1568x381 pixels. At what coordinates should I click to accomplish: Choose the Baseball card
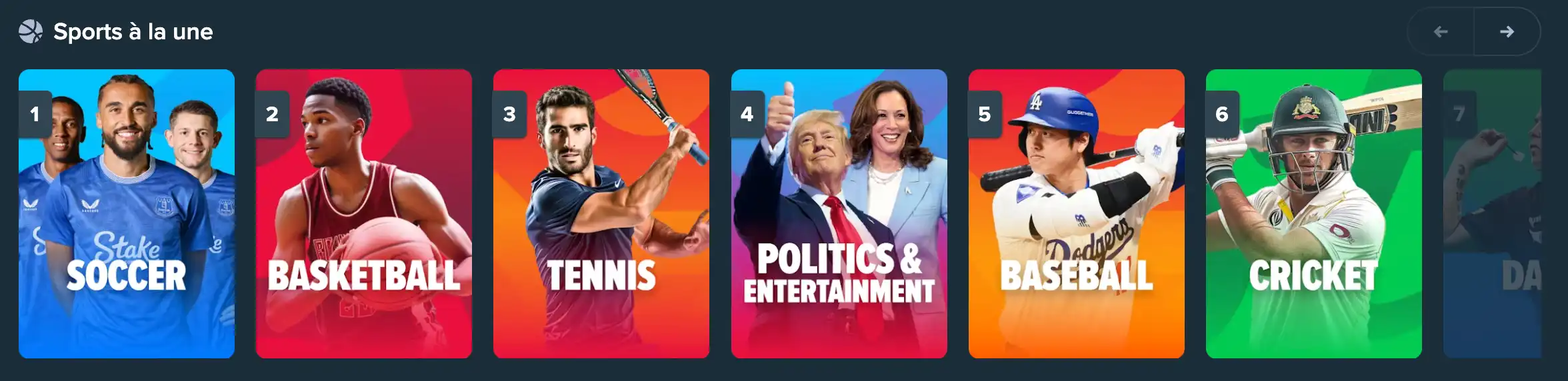(1076, 213)
